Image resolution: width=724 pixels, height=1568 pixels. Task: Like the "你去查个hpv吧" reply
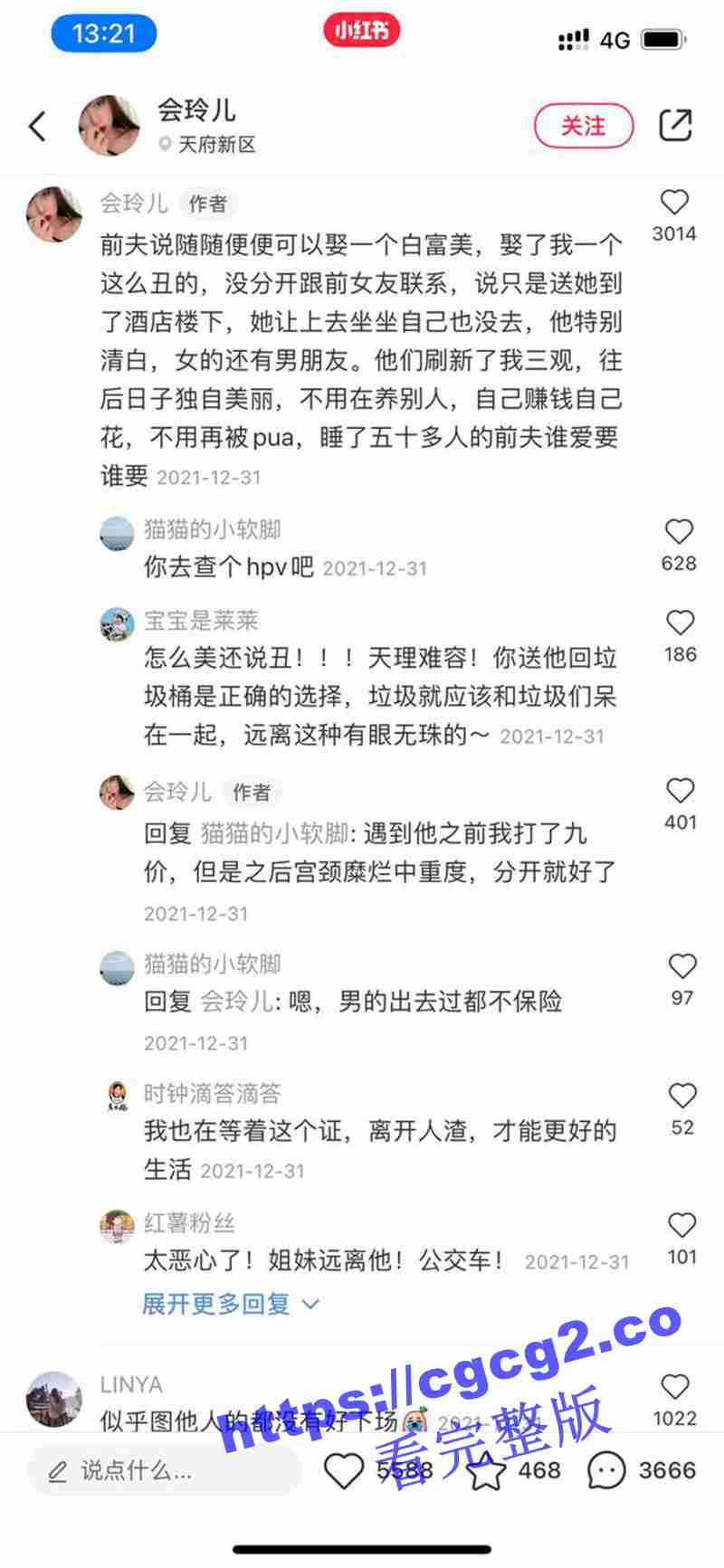679,532
